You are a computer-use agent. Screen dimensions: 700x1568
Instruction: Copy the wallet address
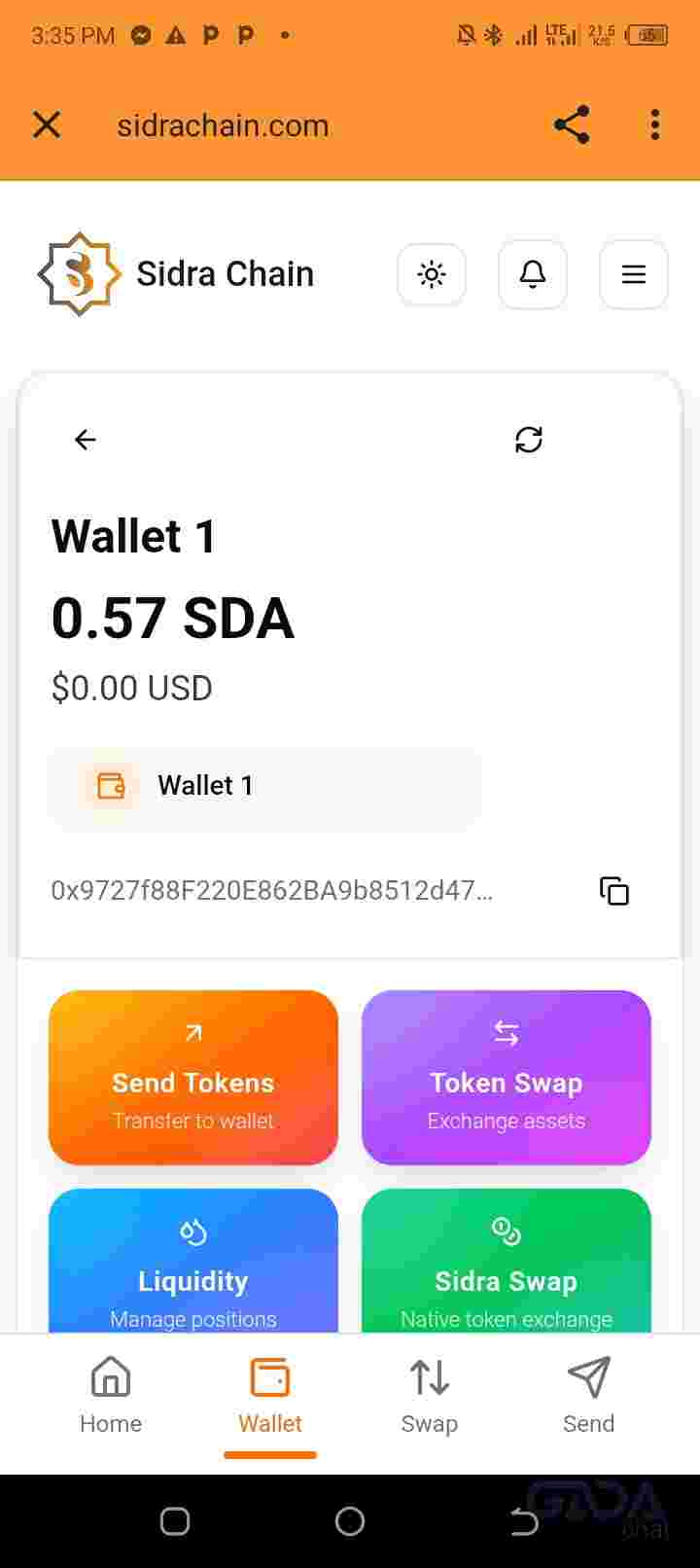[x=614, y=891]
